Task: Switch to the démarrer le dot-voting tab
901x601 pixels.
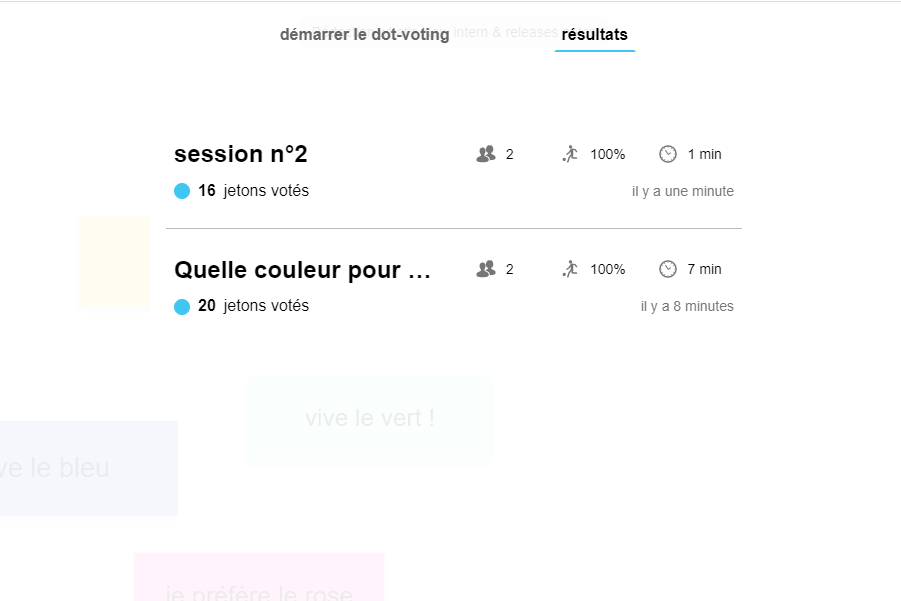Action: (364, 35)
